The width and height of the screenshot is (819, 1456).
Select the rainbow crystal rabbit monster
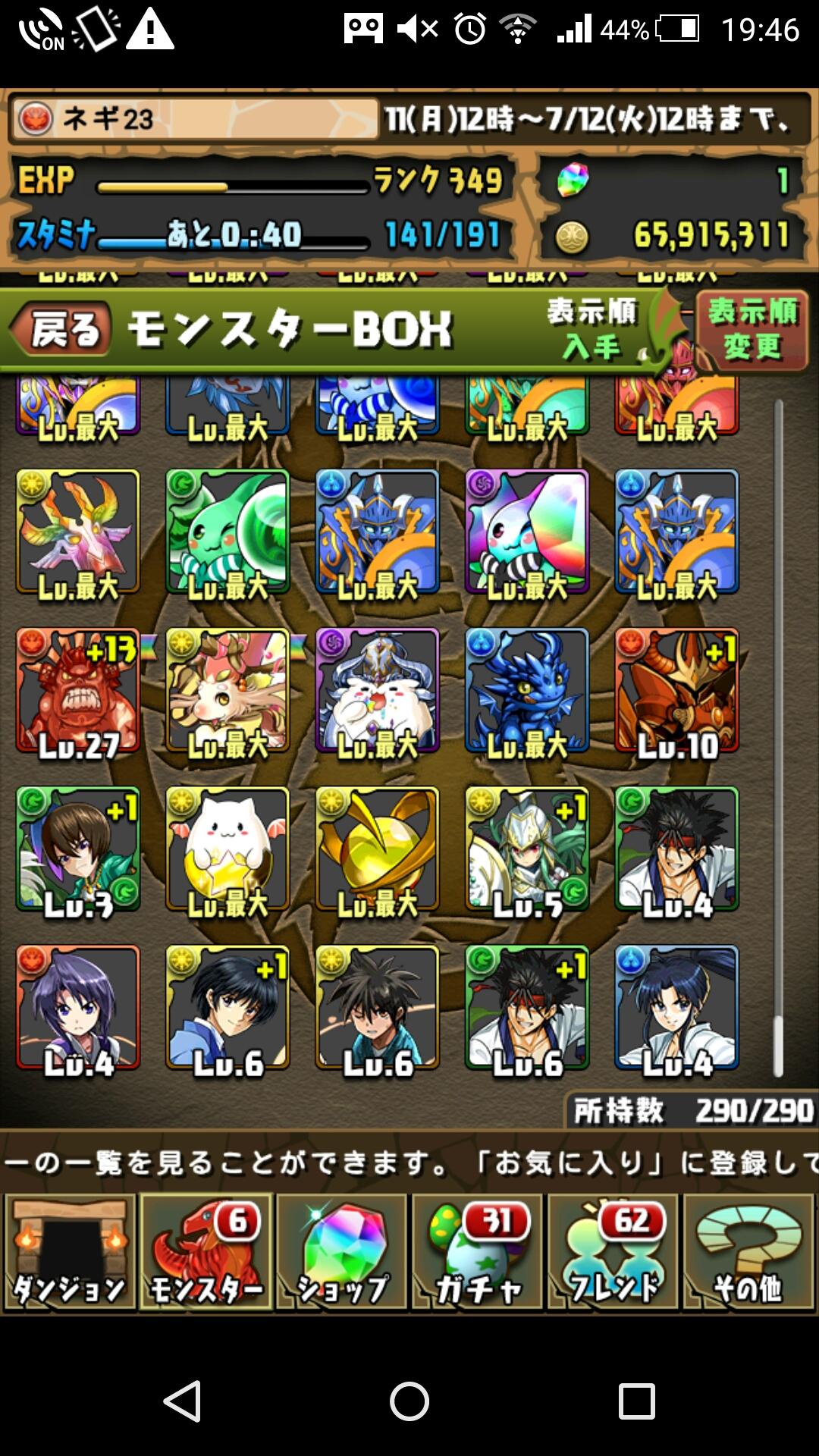pyautogui.click(x=527, y=531)
